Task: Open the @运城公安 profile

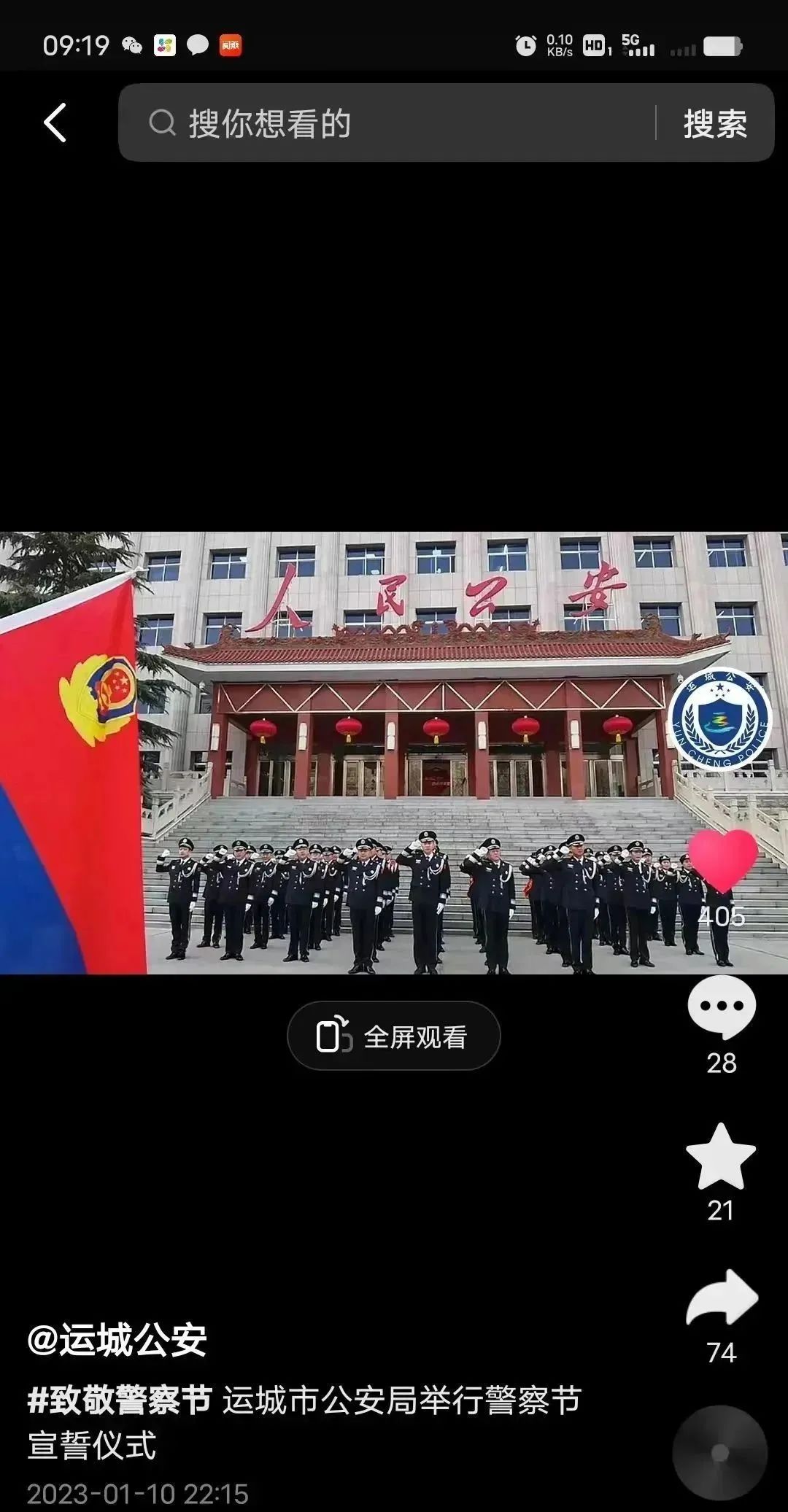Action: [117, 1341]
